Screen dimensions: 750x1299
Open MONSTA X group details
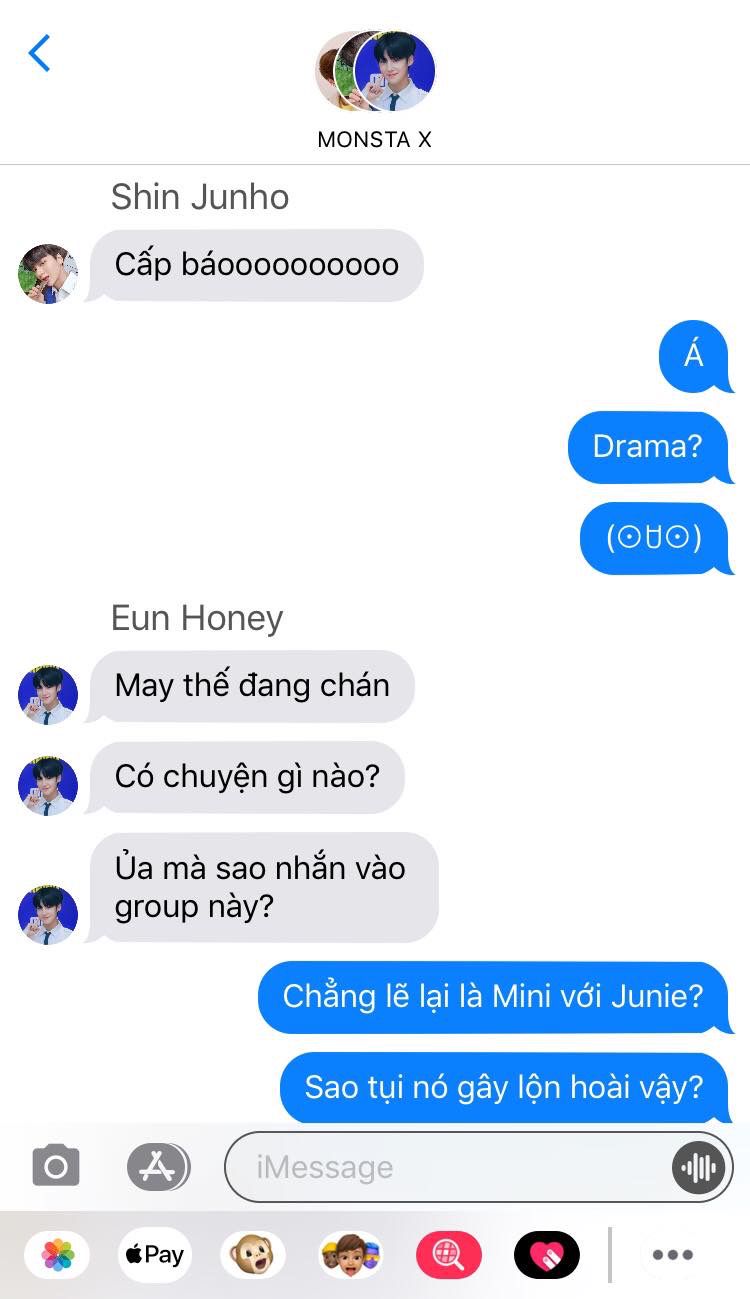375,90
